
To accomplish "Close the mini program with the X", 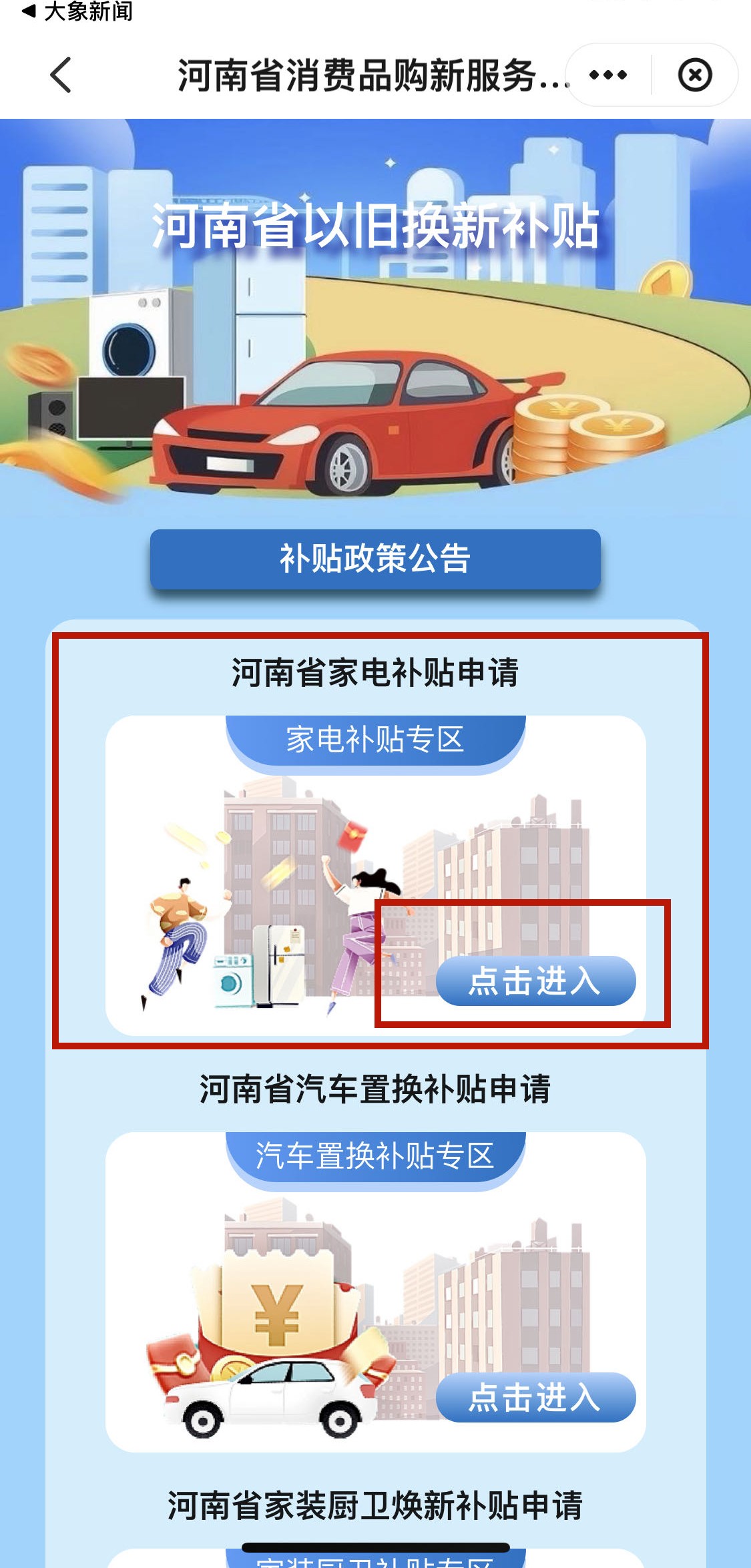I will pos(695,75).
